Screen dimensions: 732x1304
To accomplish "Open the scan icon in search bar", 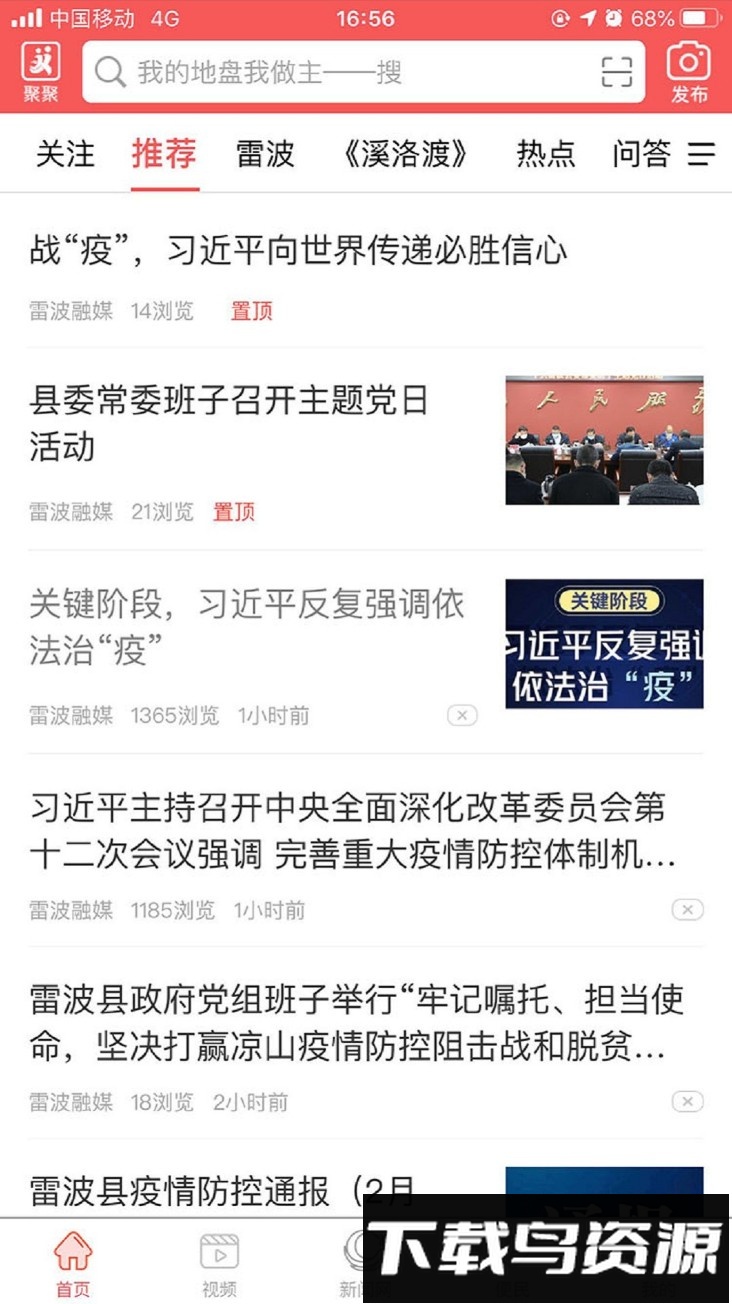I will tap(617, 72).
